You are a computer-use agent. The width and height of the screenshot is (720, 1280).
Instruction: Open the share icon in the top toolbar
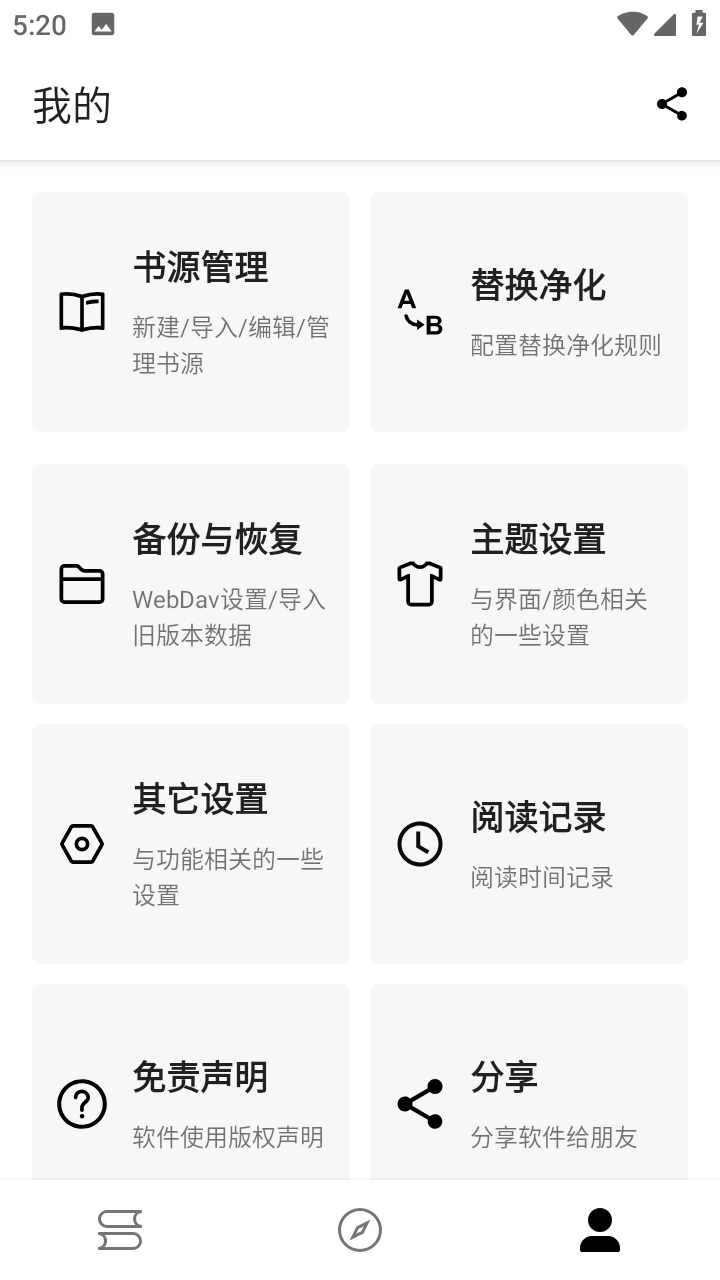click(672, 103)
